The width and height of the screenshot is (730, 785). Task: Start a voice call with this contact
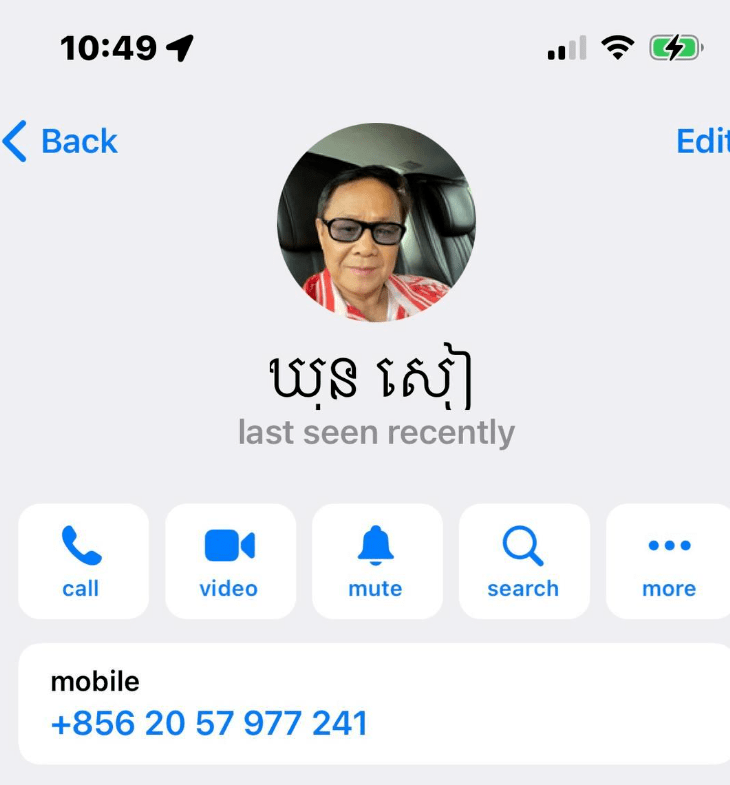coord(82,561)
